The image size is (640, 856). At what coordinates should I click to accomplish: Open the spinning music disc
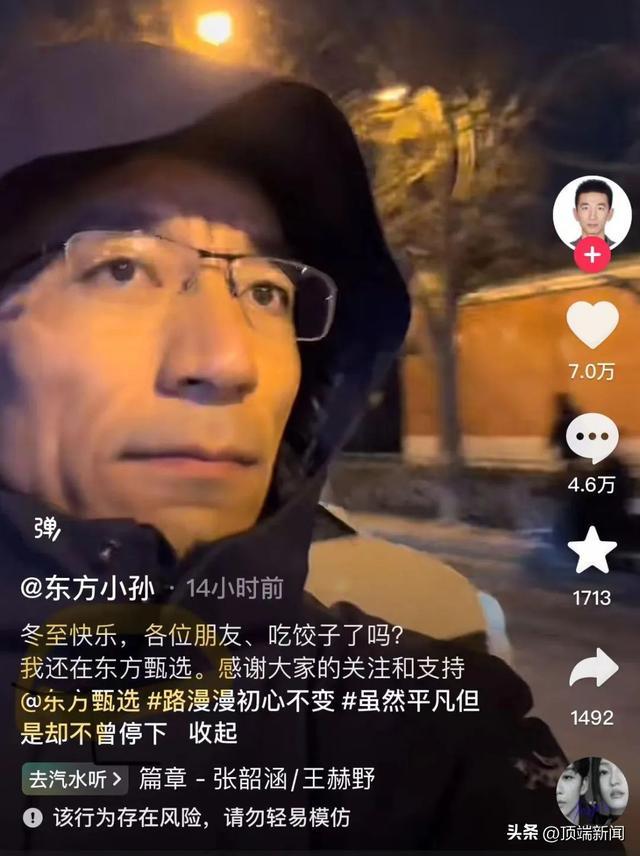pyautogui.click(x=591, y=791)
